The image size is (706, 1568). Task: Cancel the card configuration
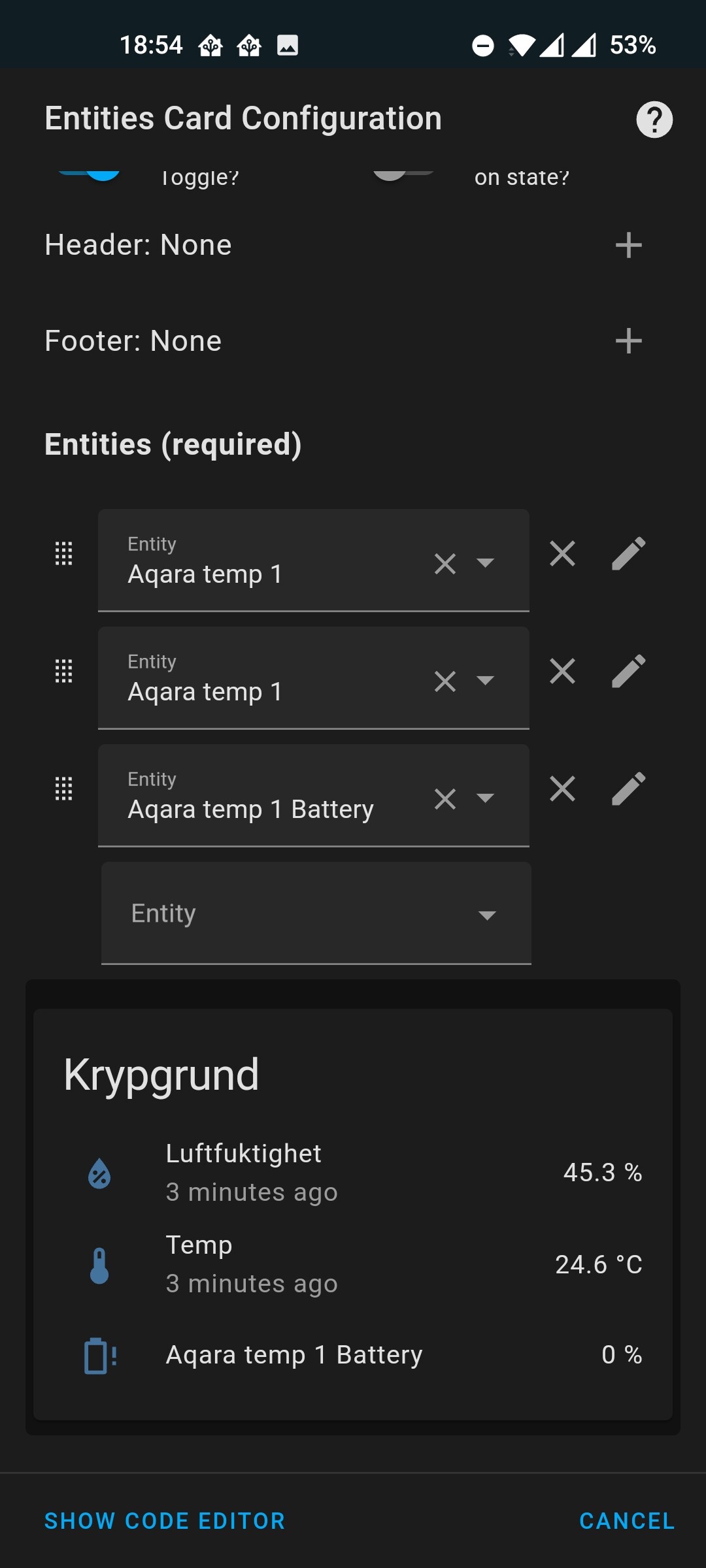(626, 1521)
